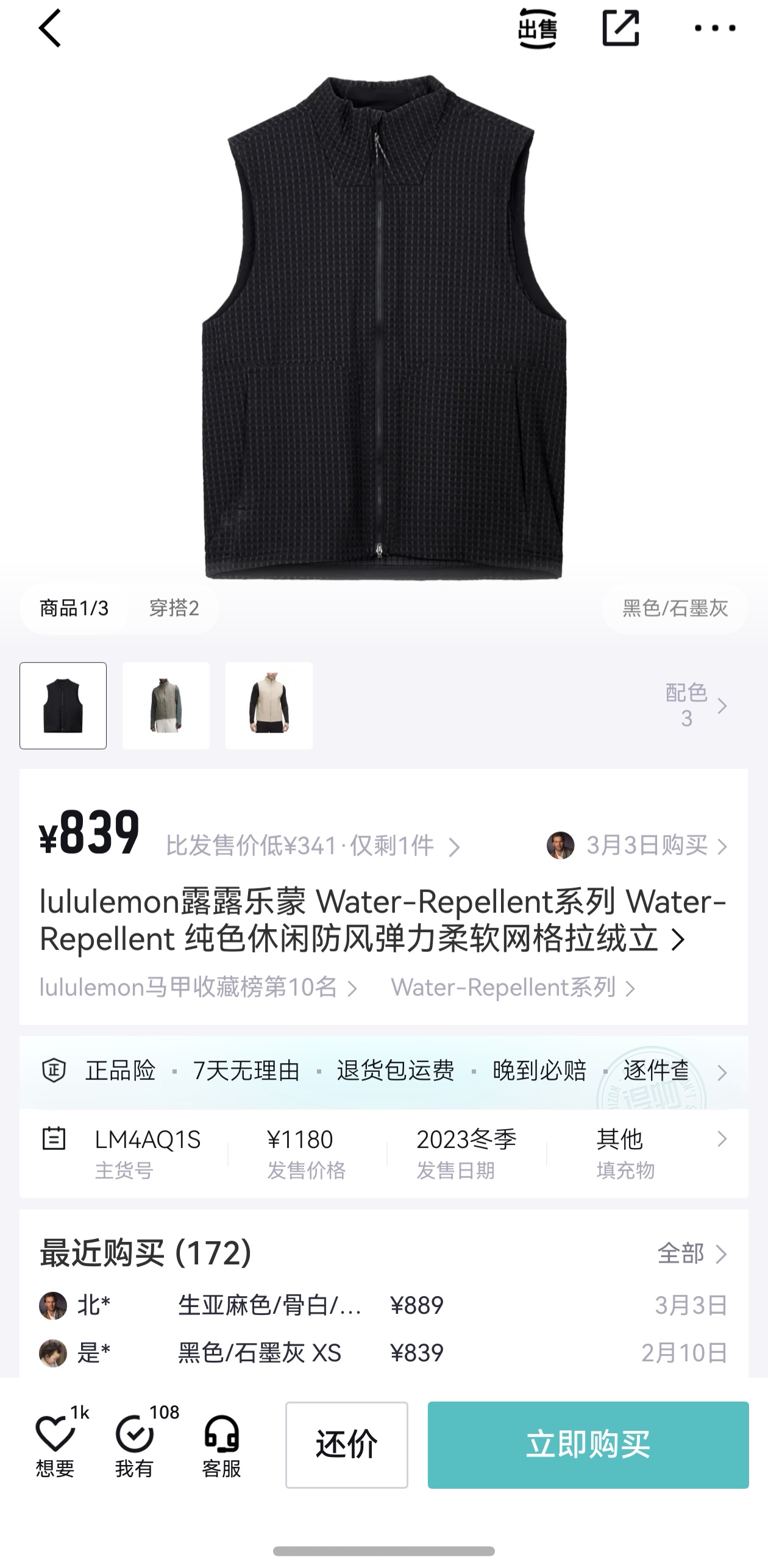768x1568 pixels.
Task: Open the three-dot overflow menu
Action: coord(715,28)
